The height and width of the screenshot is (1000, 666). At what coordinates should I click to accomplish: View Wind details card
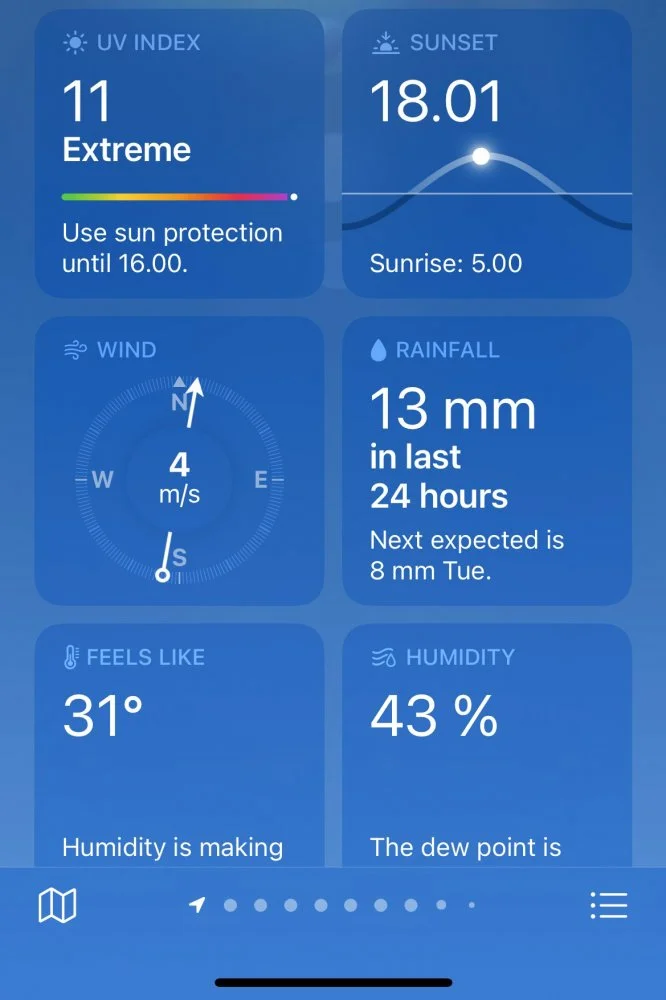click(x=180, y=461)
